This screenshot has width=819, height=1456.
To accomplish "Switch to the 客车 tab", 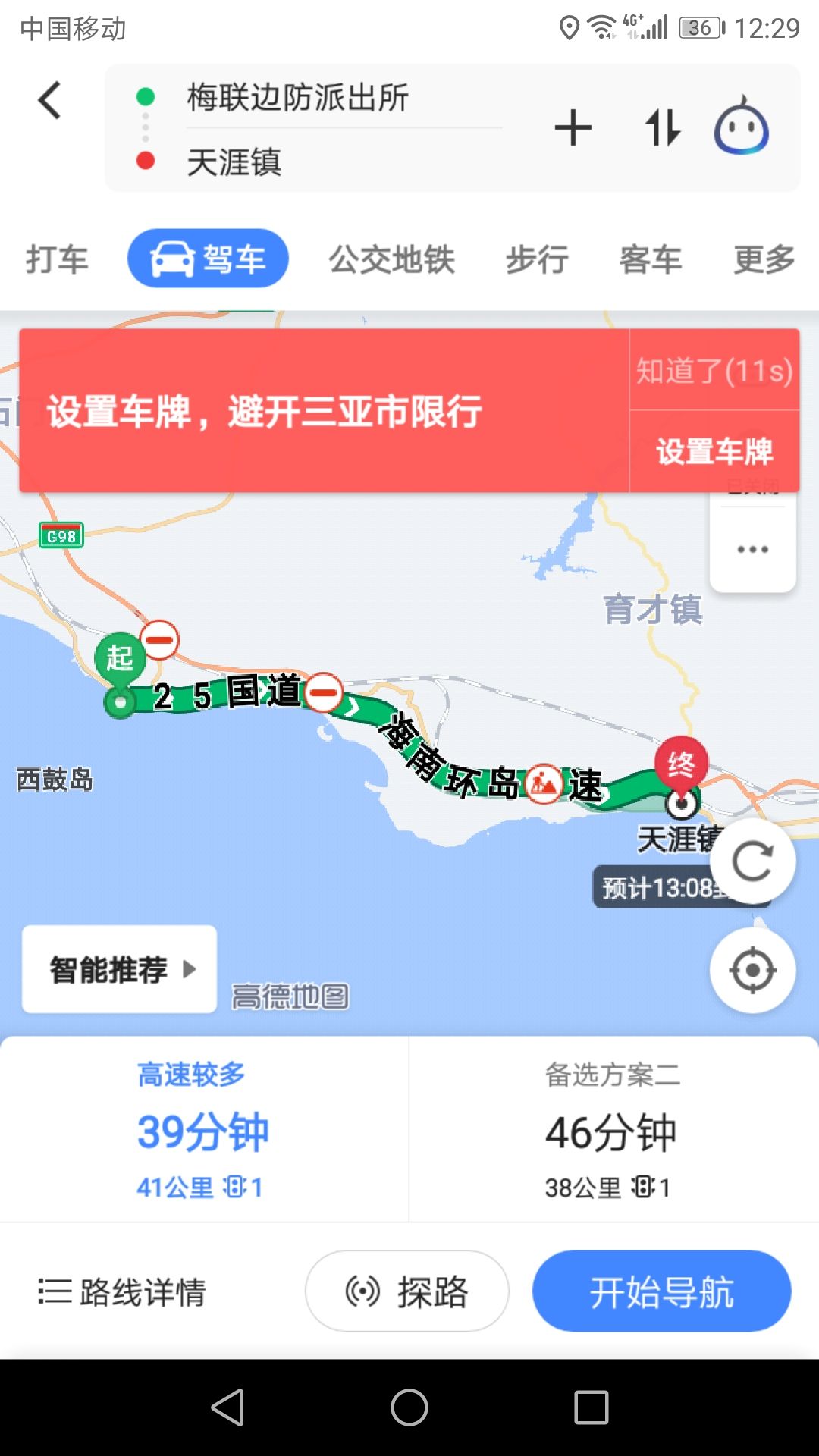I will point(650,259).
